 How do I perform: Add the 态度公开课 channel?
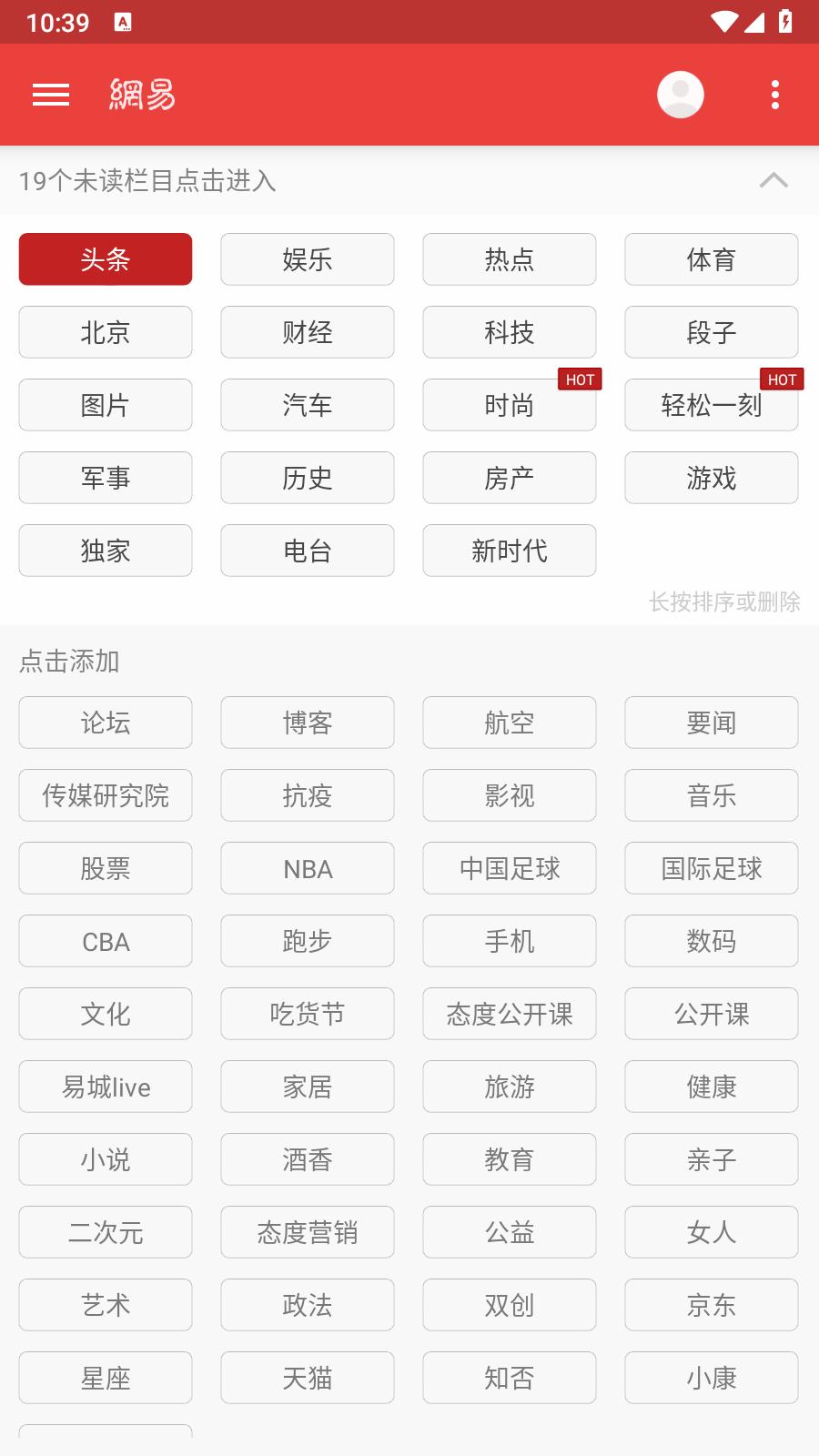pos(510,1014)
